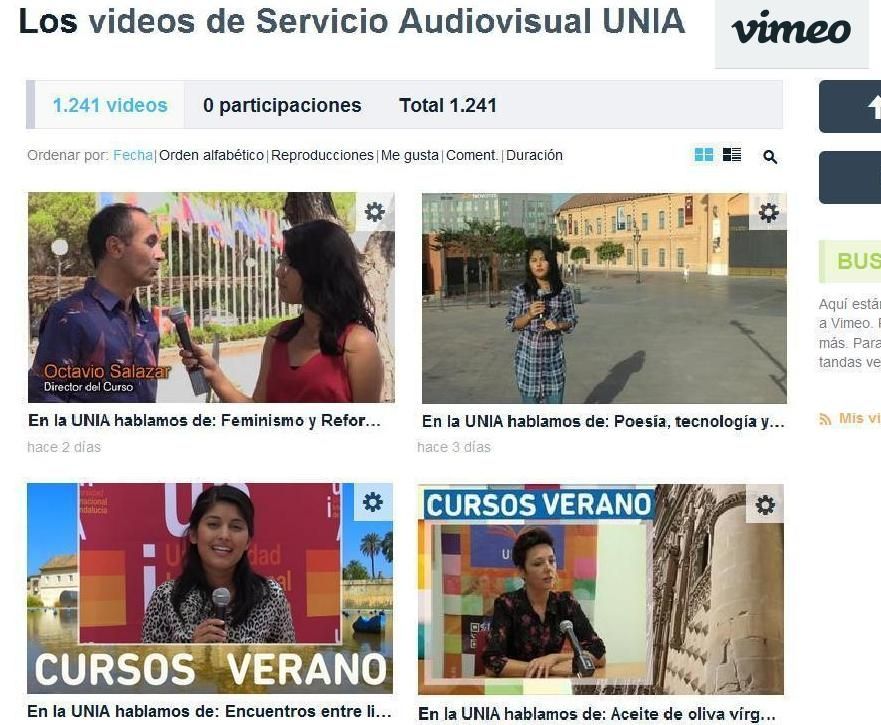Open settings gear on Poesía video
The image size is (881, 725).
[x=768, y=212]
